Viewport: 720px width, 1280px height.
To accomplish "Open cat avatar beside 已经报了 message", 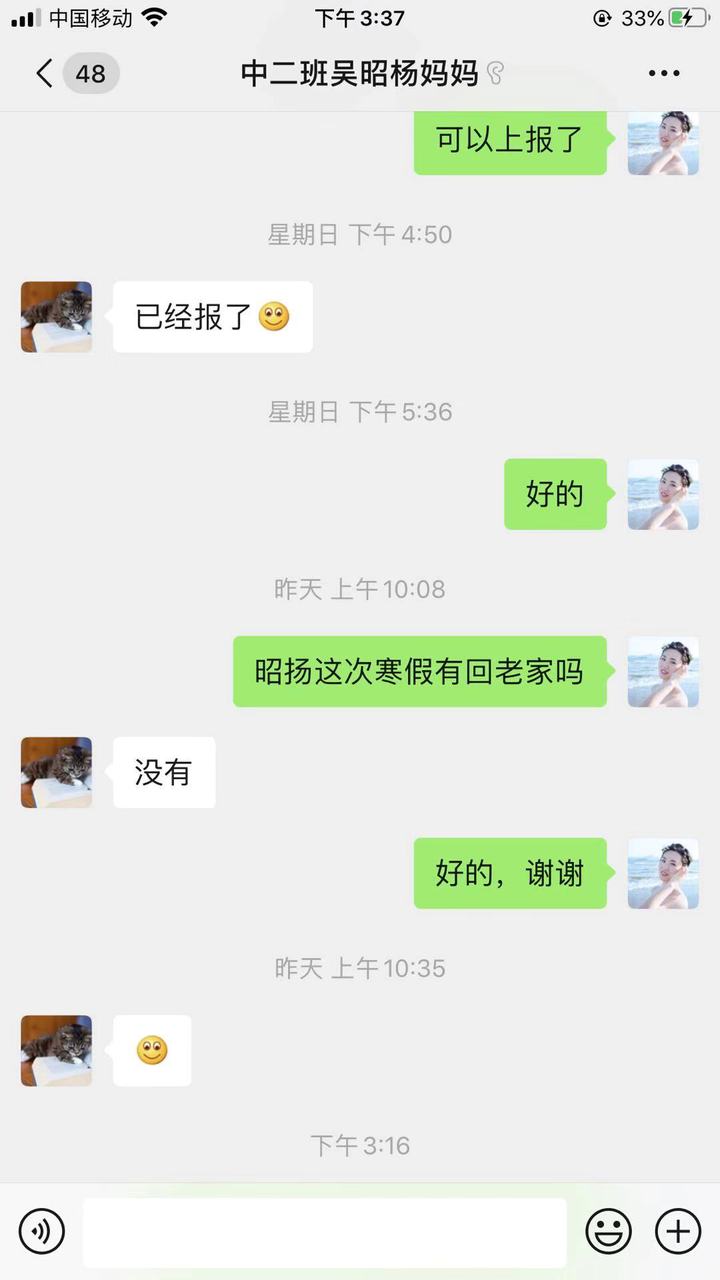I will click(x=56, y=317).
